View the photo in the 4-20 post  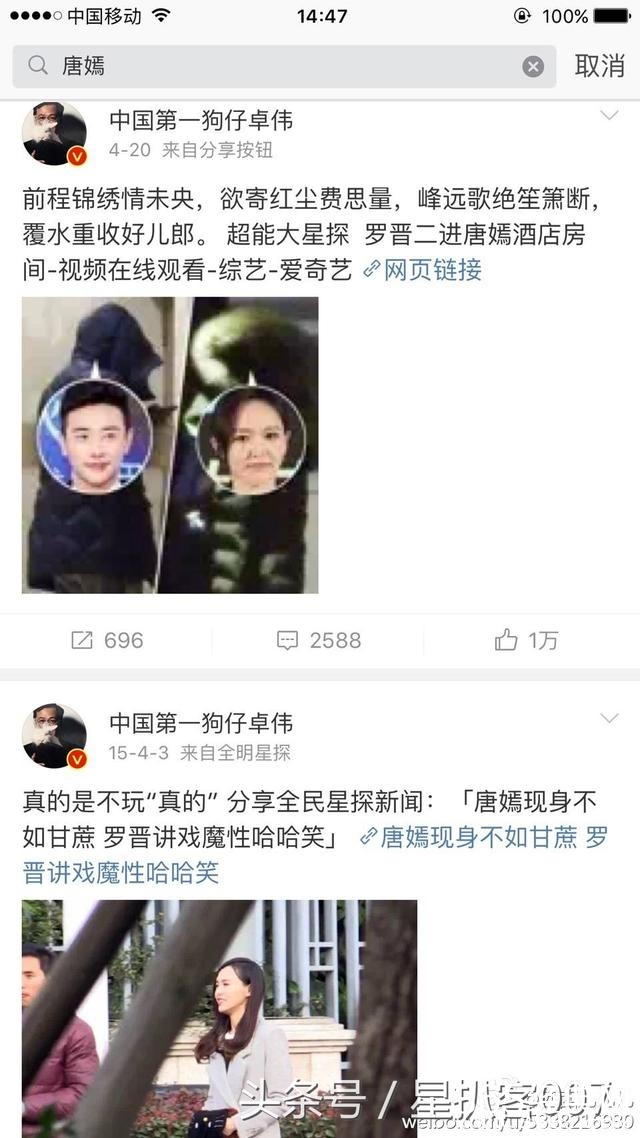coord(170,445)
